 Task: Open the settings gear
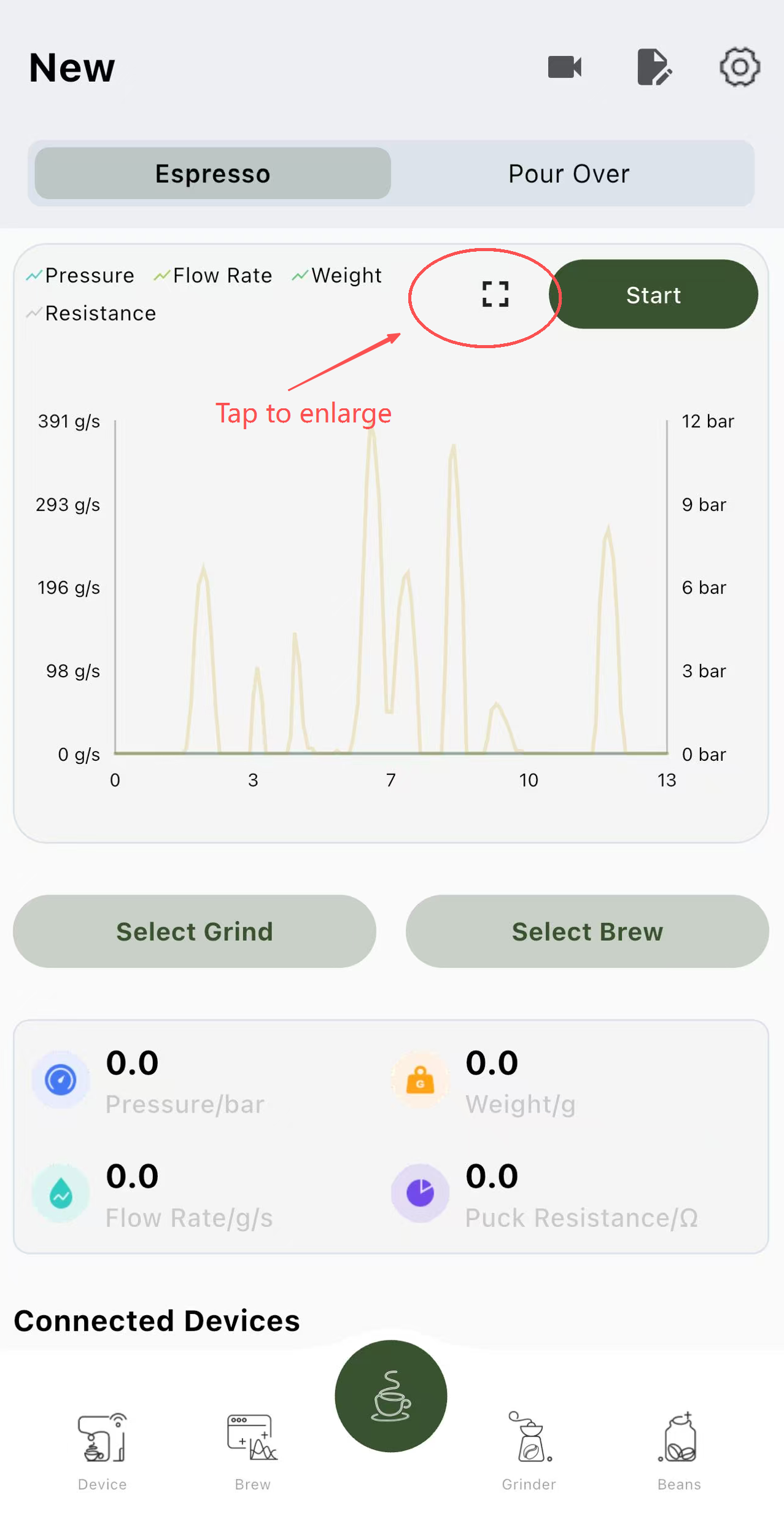tap(739, 67)
